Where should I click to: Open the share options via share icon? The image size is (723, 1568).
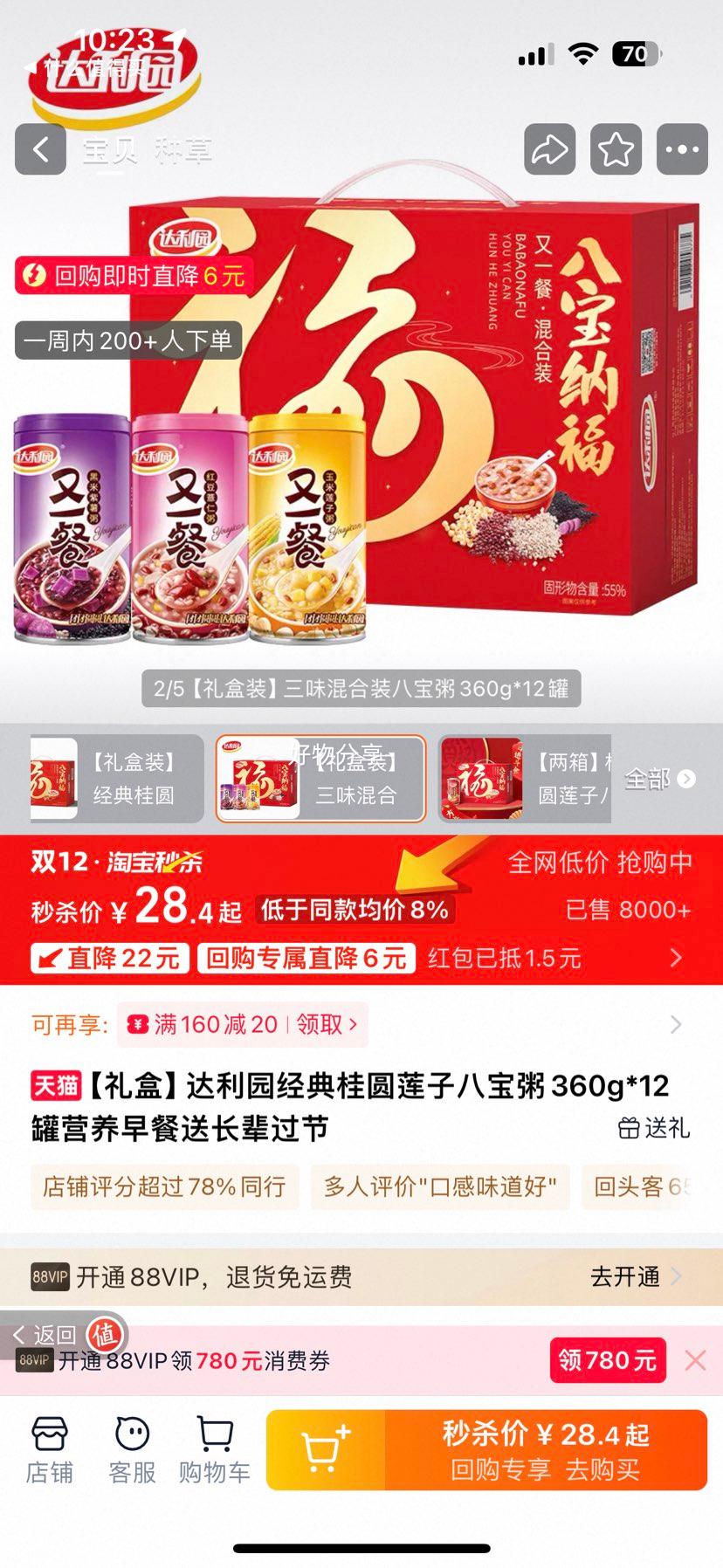click(548, 148)
